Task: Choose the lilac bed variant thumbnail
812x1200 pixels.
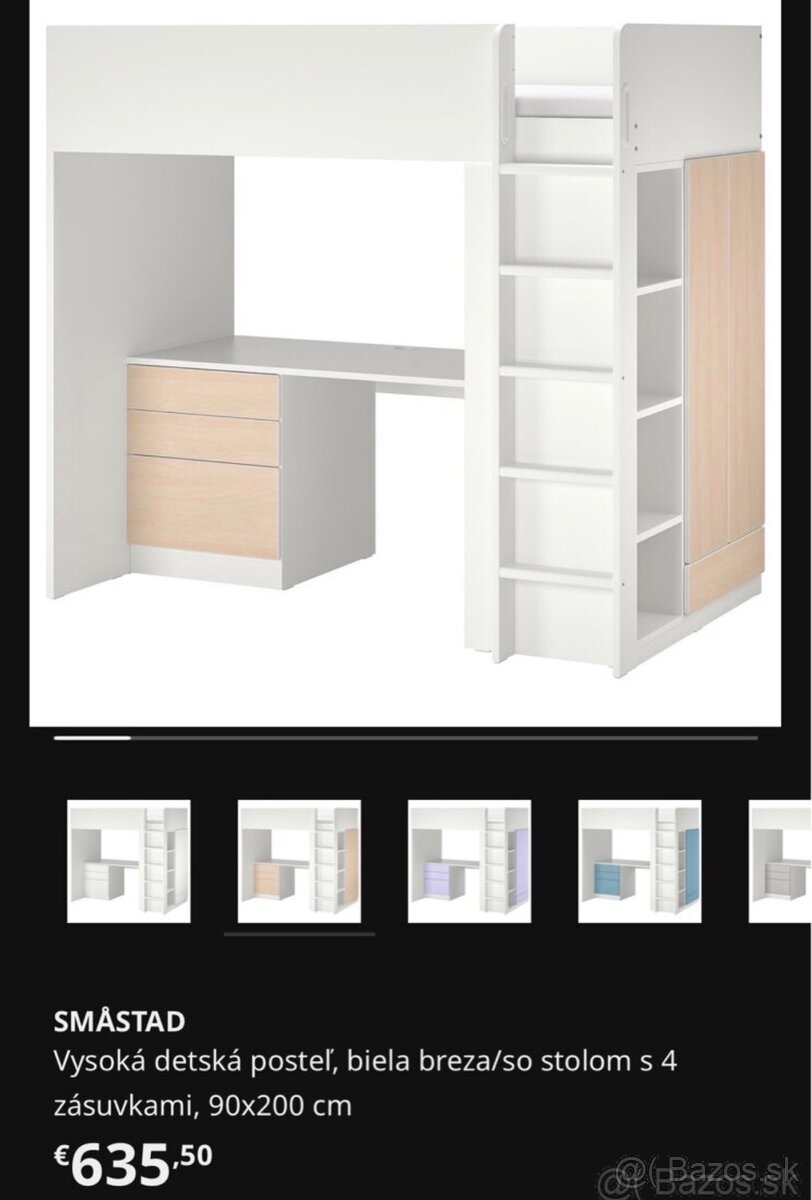Action: click(469, 861)
